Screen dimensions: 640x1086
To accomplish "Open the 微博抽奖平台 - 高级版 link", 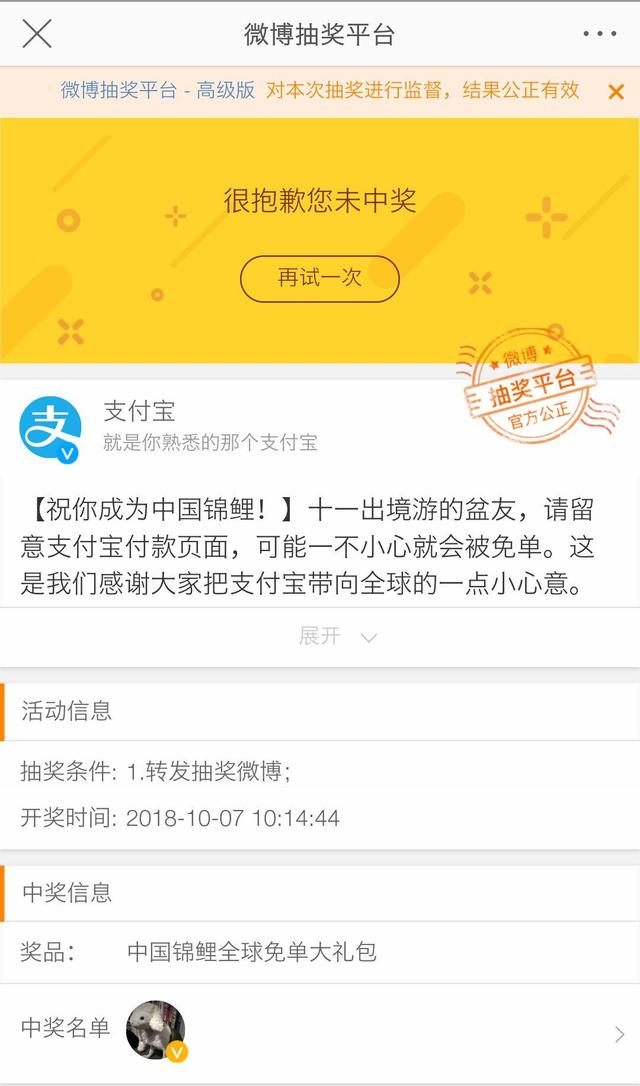I will (x=158, y=90).
